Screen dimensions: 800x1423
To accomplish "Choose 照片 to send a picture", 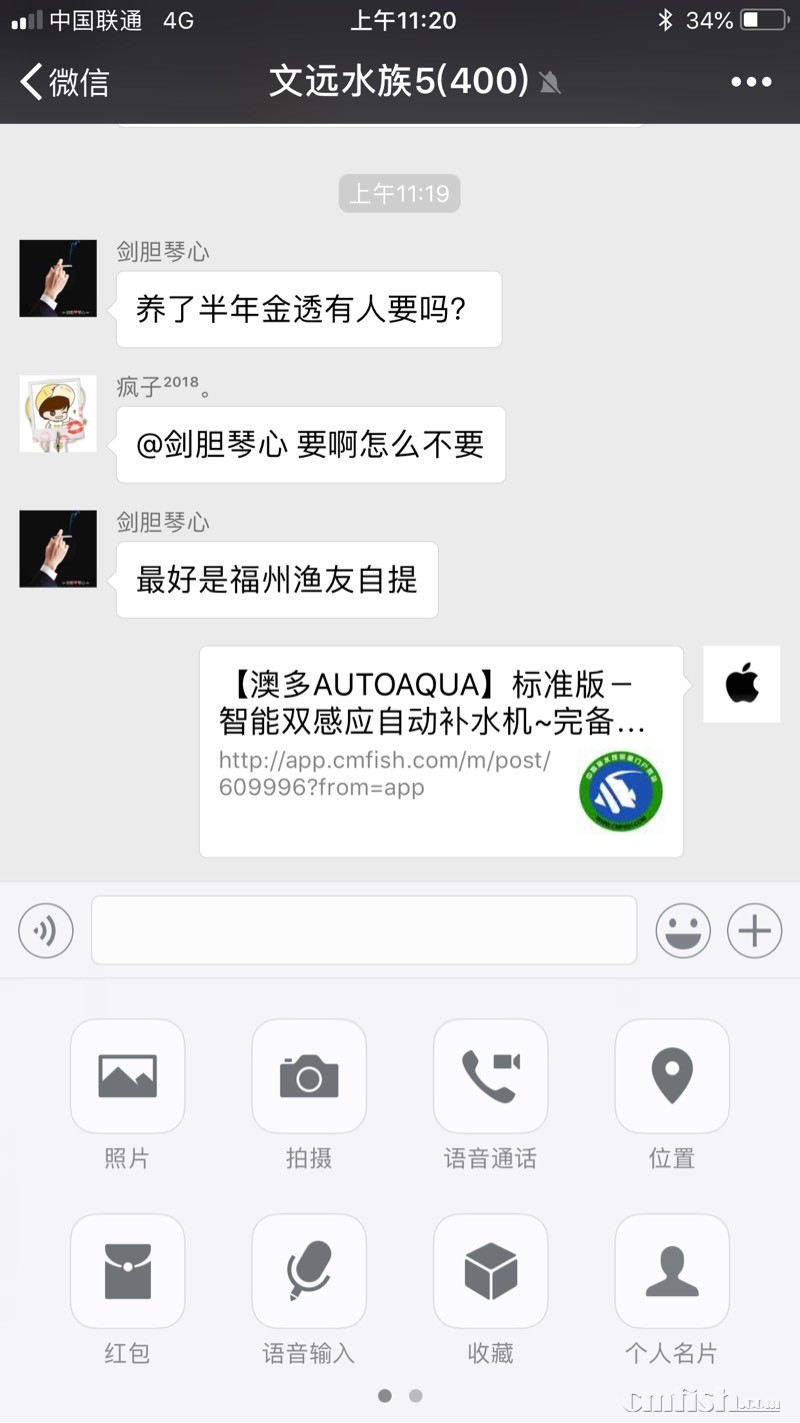I will [x=127, y=1077].
